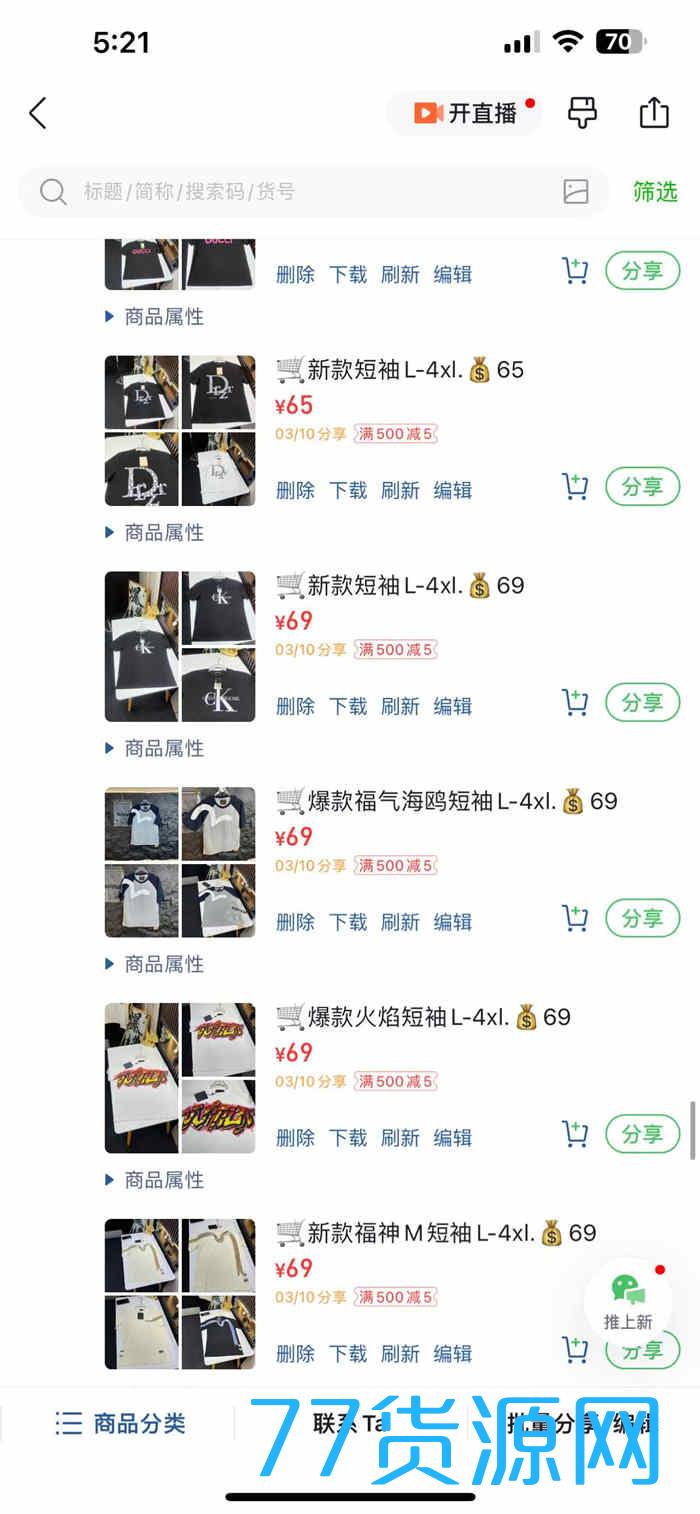Tap the share icon in top bar
Viewport: 700px width, 1514px height.
pos(654,113)
